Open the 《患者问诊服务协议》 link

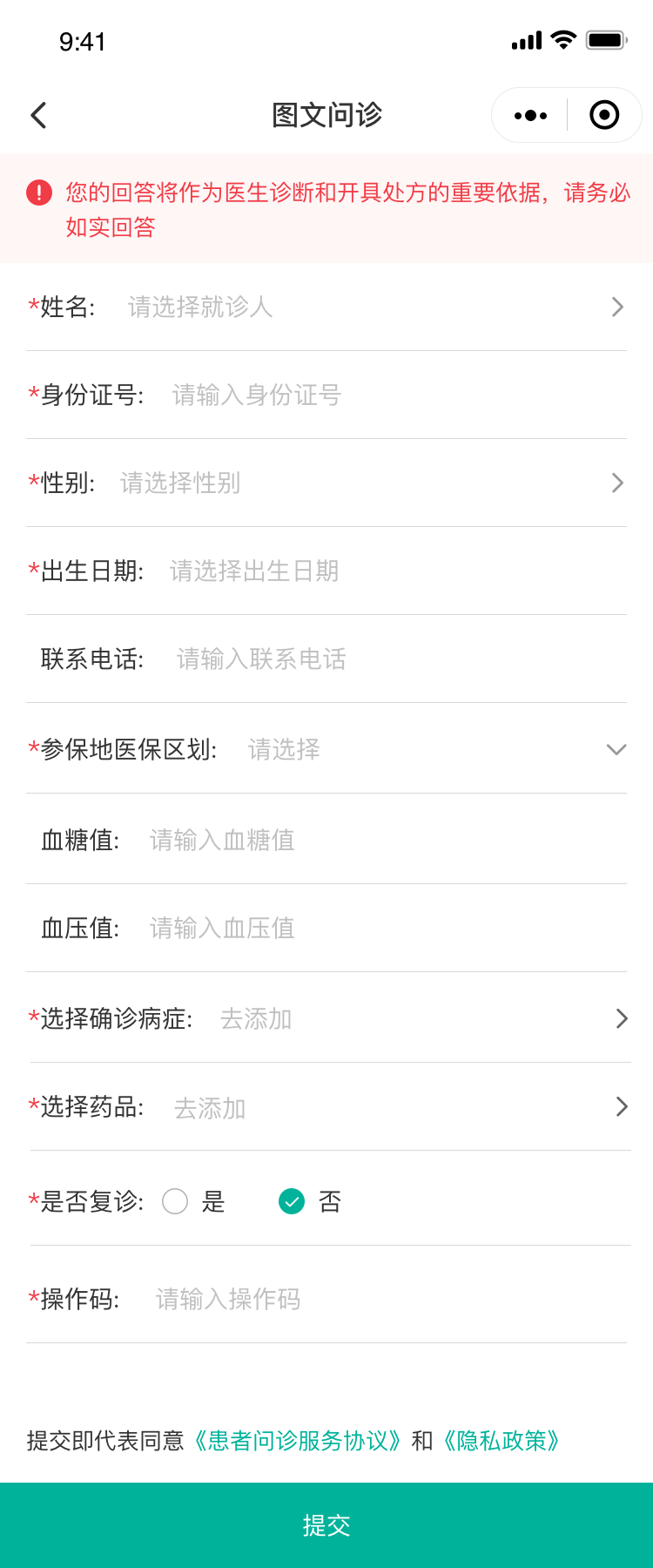click(297, 1441)
